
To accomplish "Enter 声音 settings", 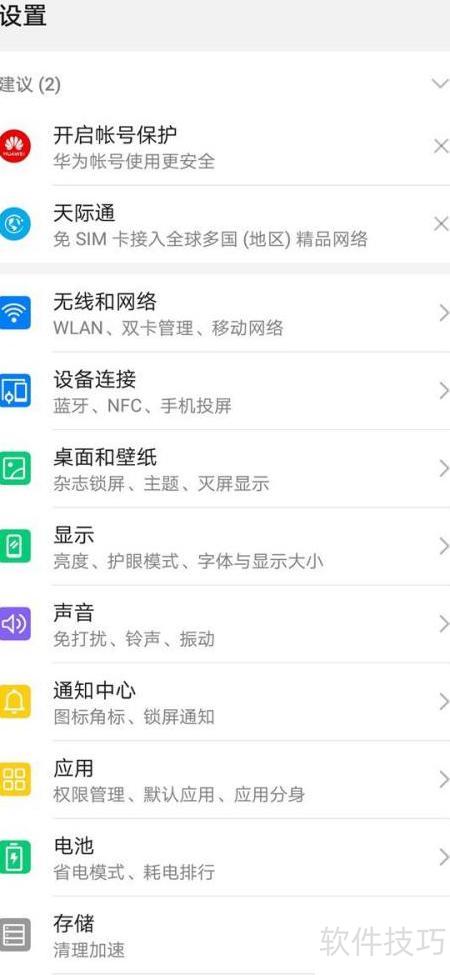I will [x=225, y=624].
